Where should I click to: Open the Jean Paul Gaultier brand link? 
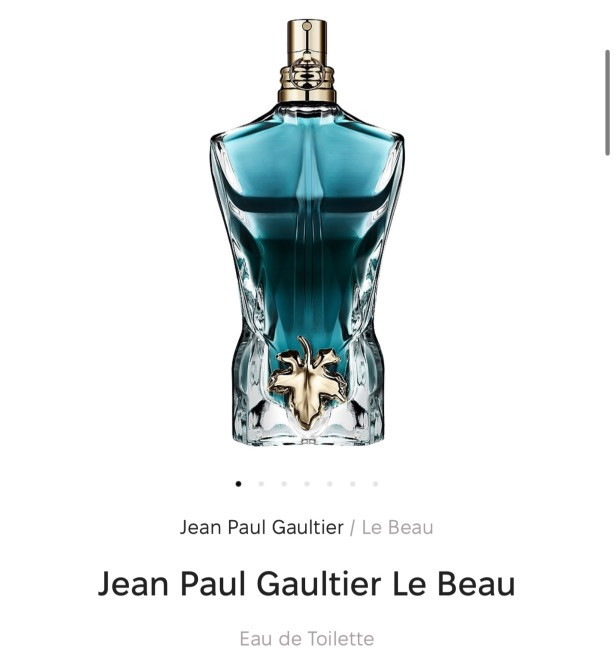click(x=261, y=527)
